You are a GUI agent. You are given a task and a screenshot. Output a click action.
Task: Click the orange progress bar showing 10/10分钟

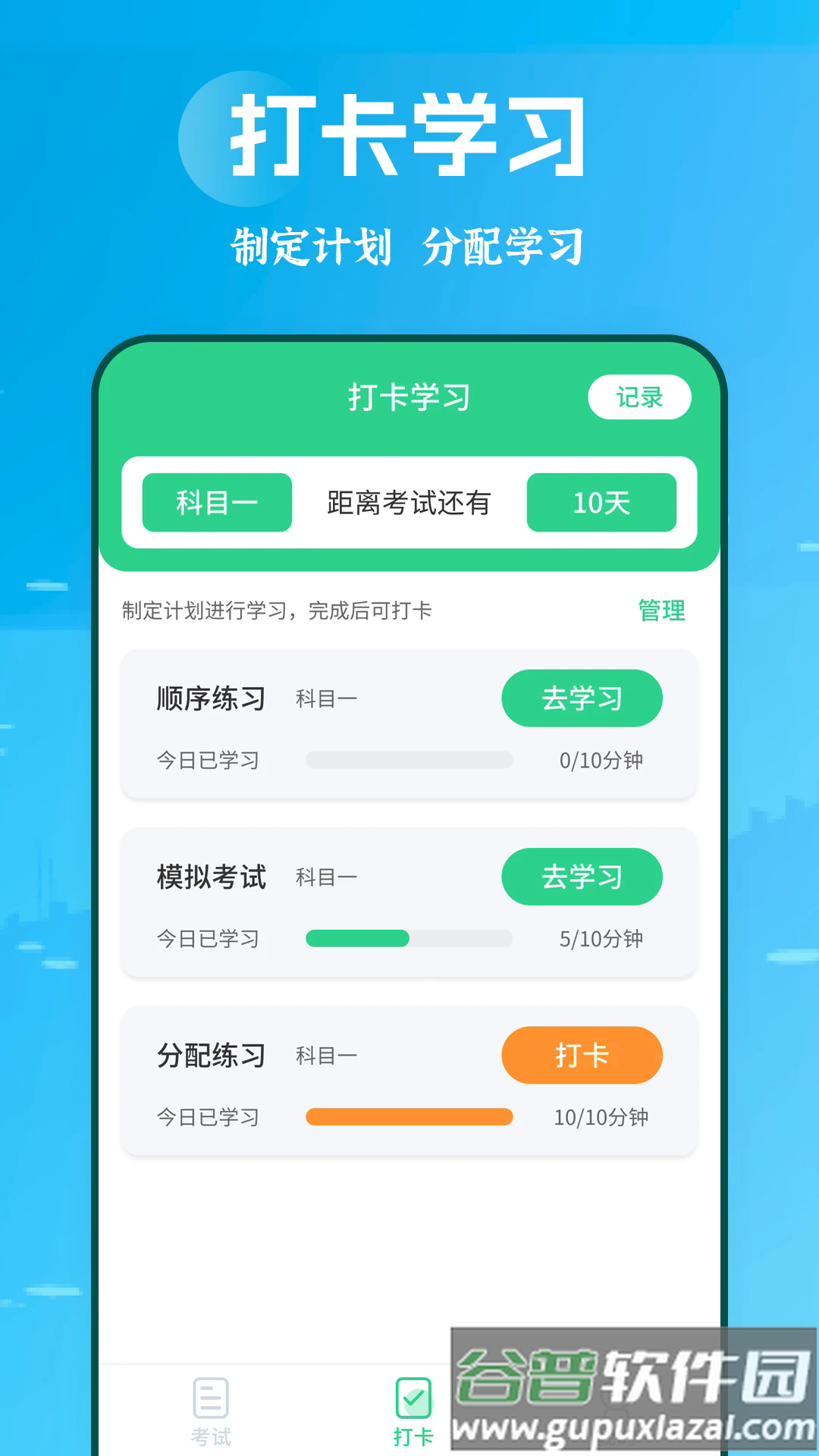click(409, 1117)
